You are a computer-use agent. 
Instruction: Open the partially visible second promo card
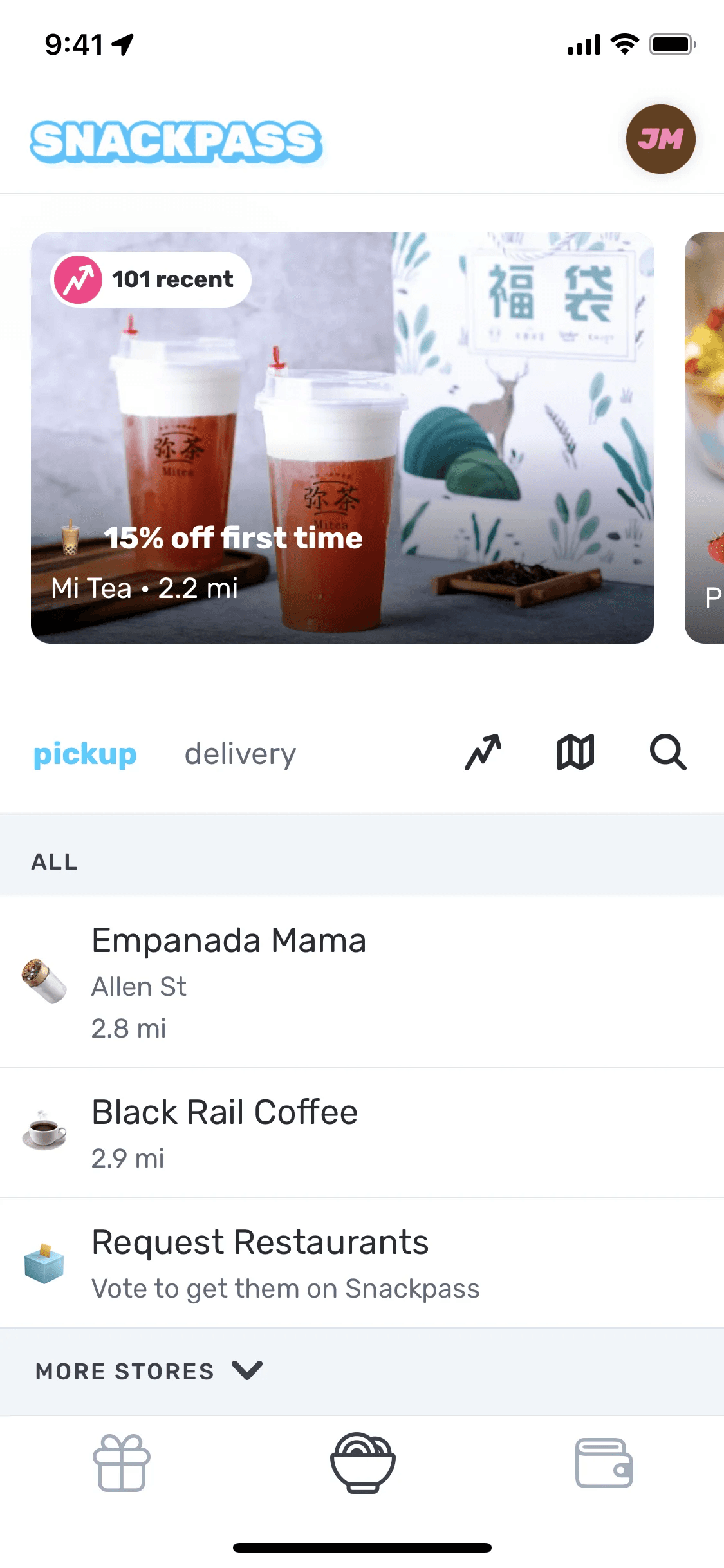click(x=705, y=438)
